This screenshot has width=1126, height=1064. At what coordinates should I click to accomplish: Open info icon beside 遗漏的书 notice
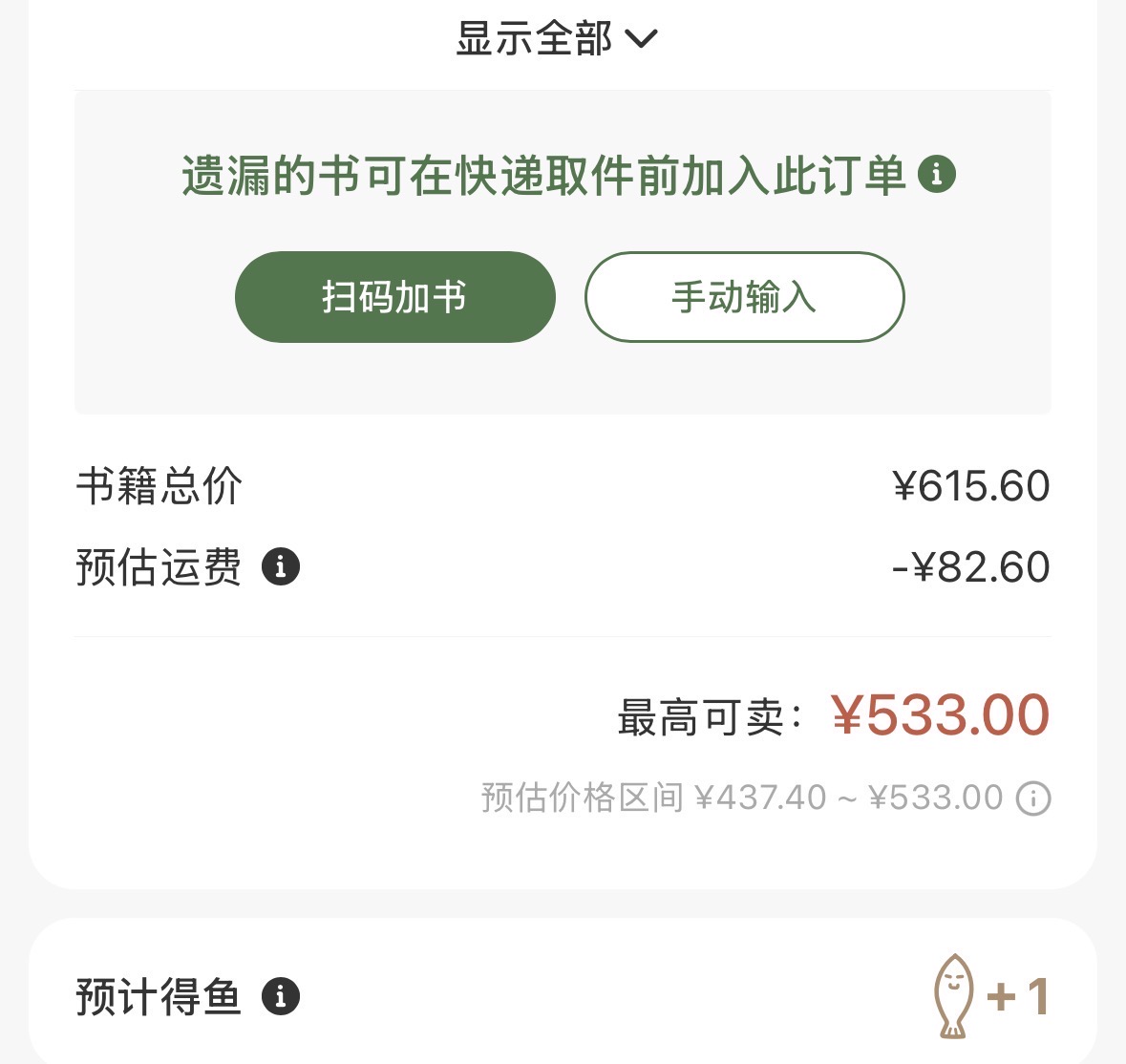[937, 175]
